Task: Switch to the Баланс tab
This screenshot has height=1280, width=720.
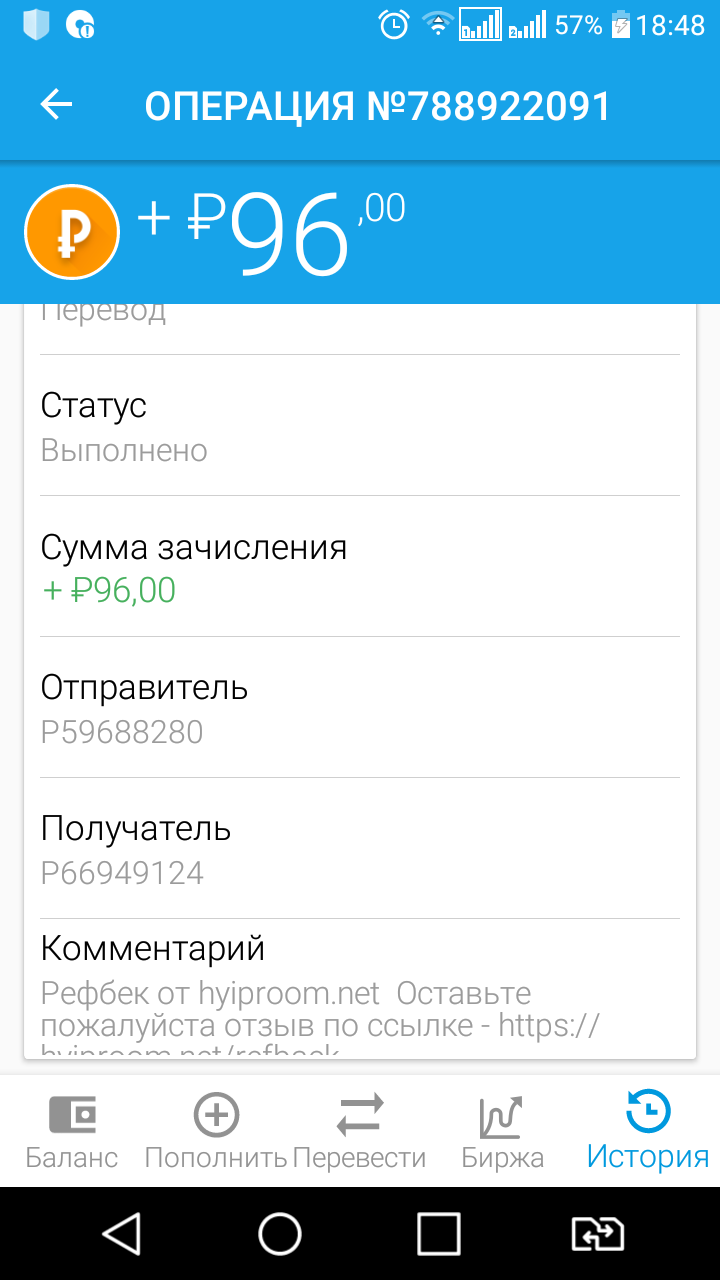Action: [x=72, y=1132]
